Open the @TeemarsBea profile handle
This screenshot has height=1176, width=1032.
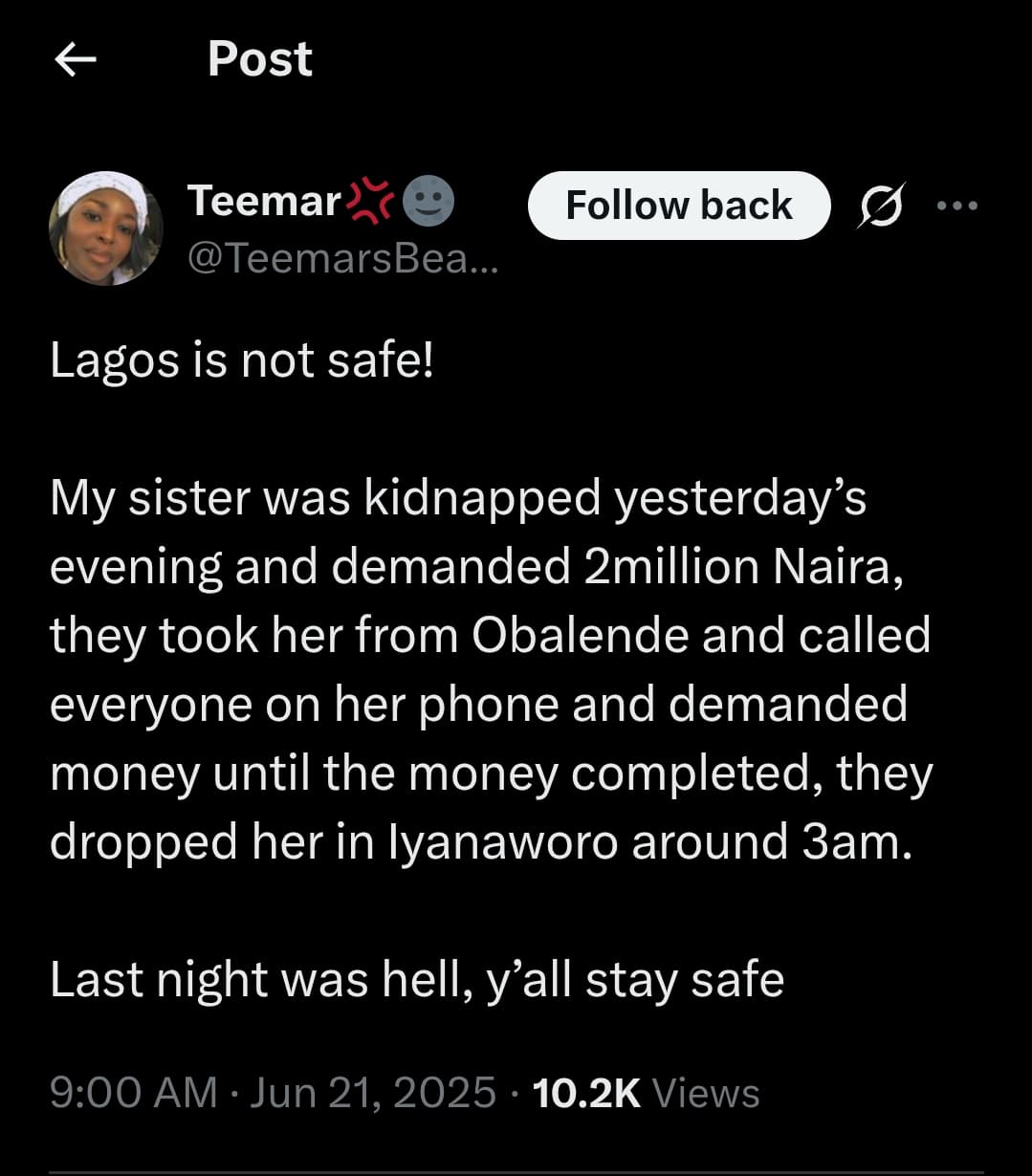(x=342, y=258)
